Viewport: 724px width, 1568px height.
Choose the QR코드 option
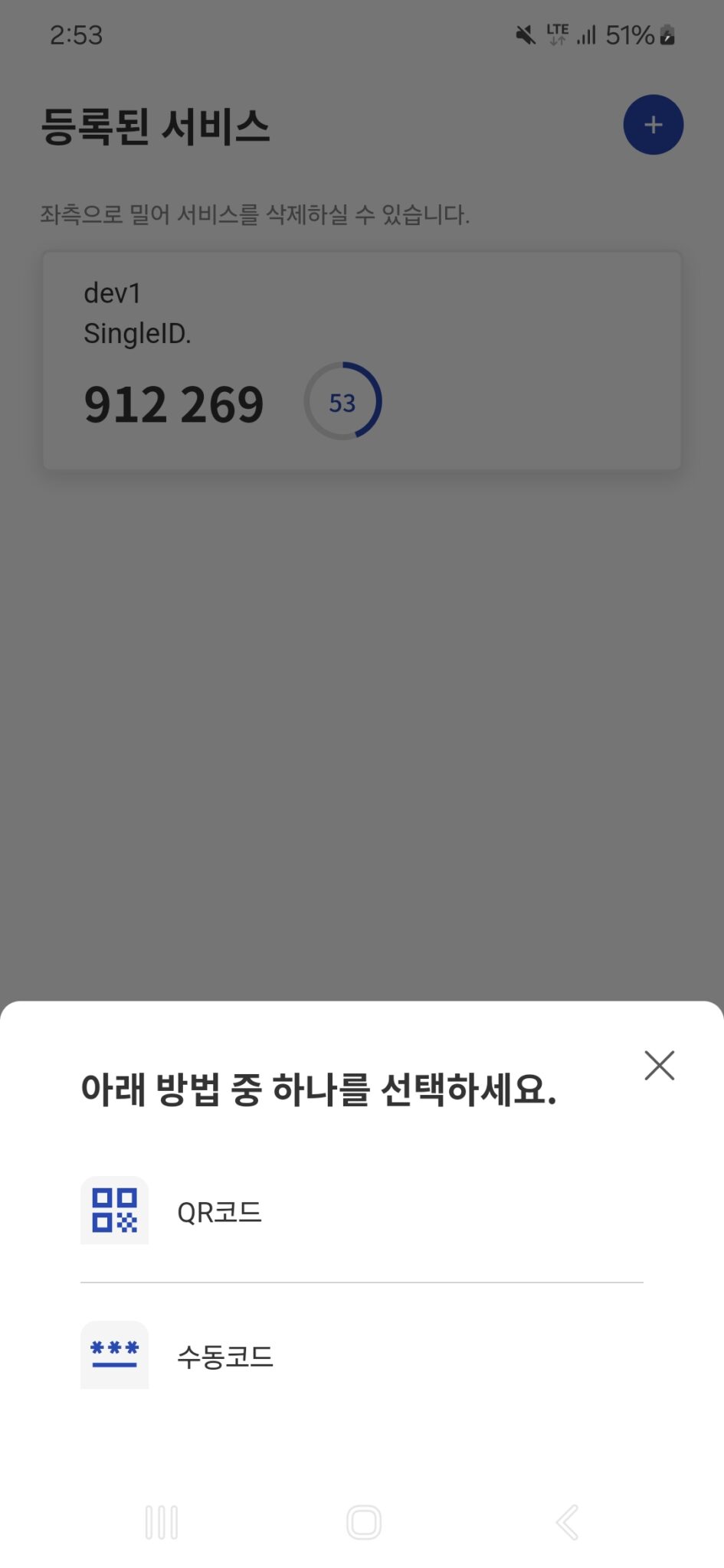[x=219, y=1212]
